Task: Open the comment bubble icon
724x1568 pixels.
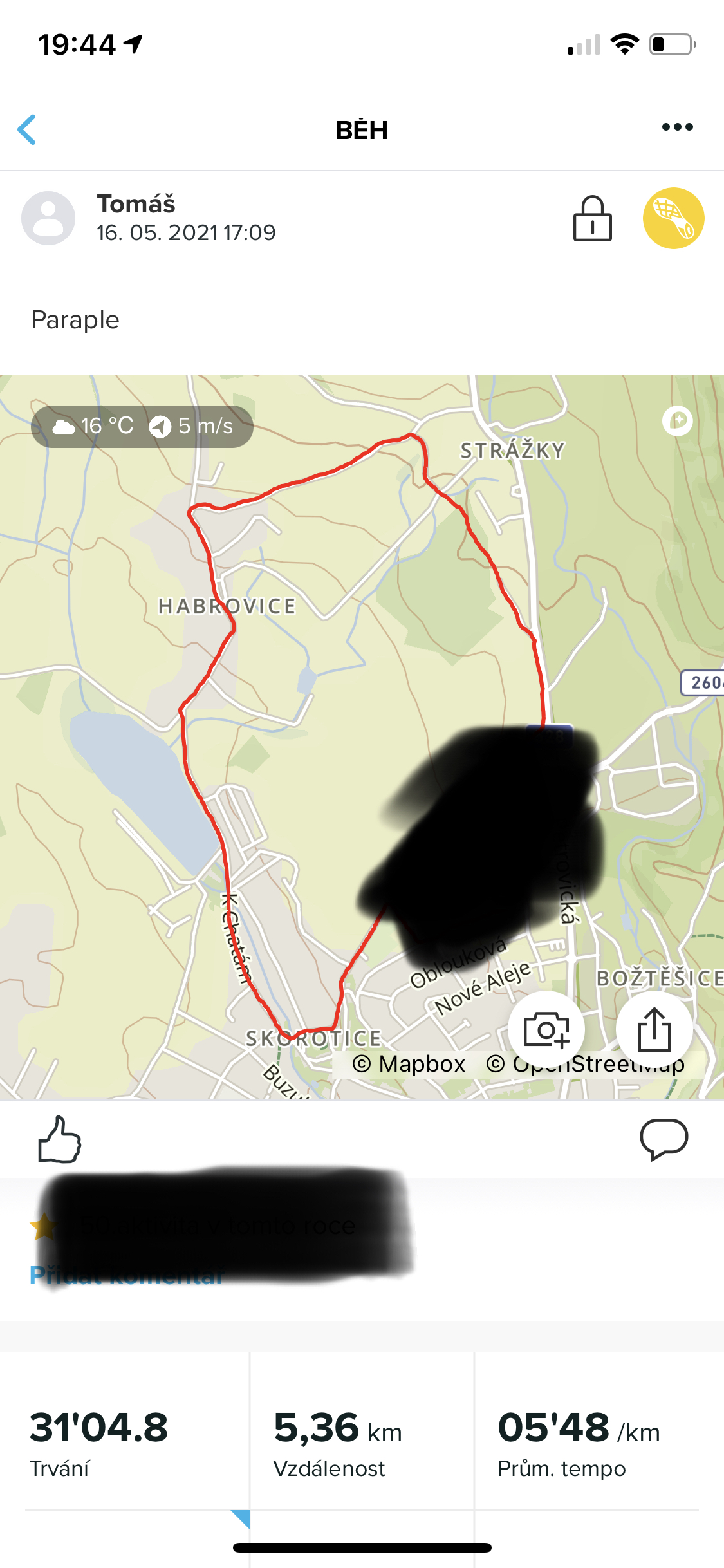Action: pyautogui.click(x=664, y=1139)
